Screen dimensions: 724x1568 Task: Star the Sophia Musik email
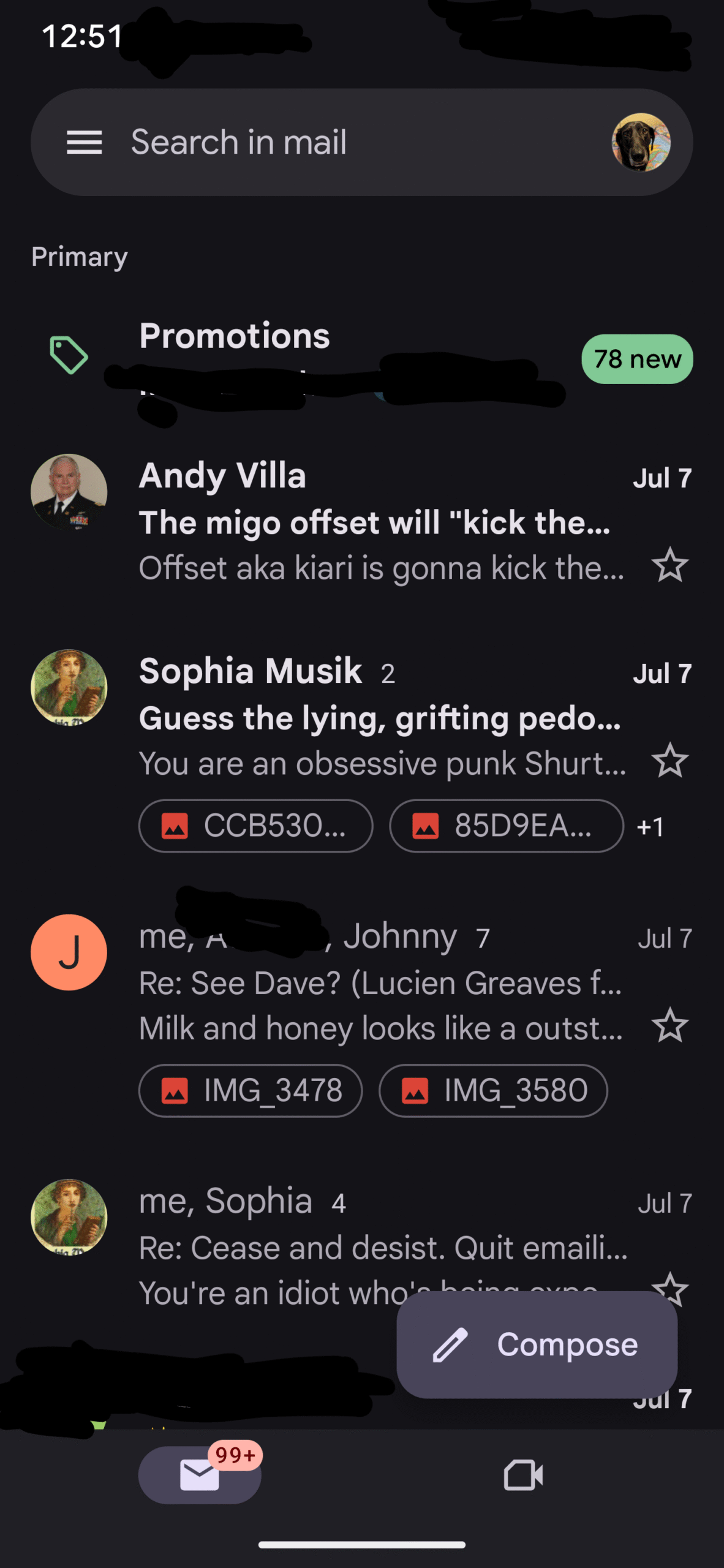pyautogui.click(x=670, y=760)
